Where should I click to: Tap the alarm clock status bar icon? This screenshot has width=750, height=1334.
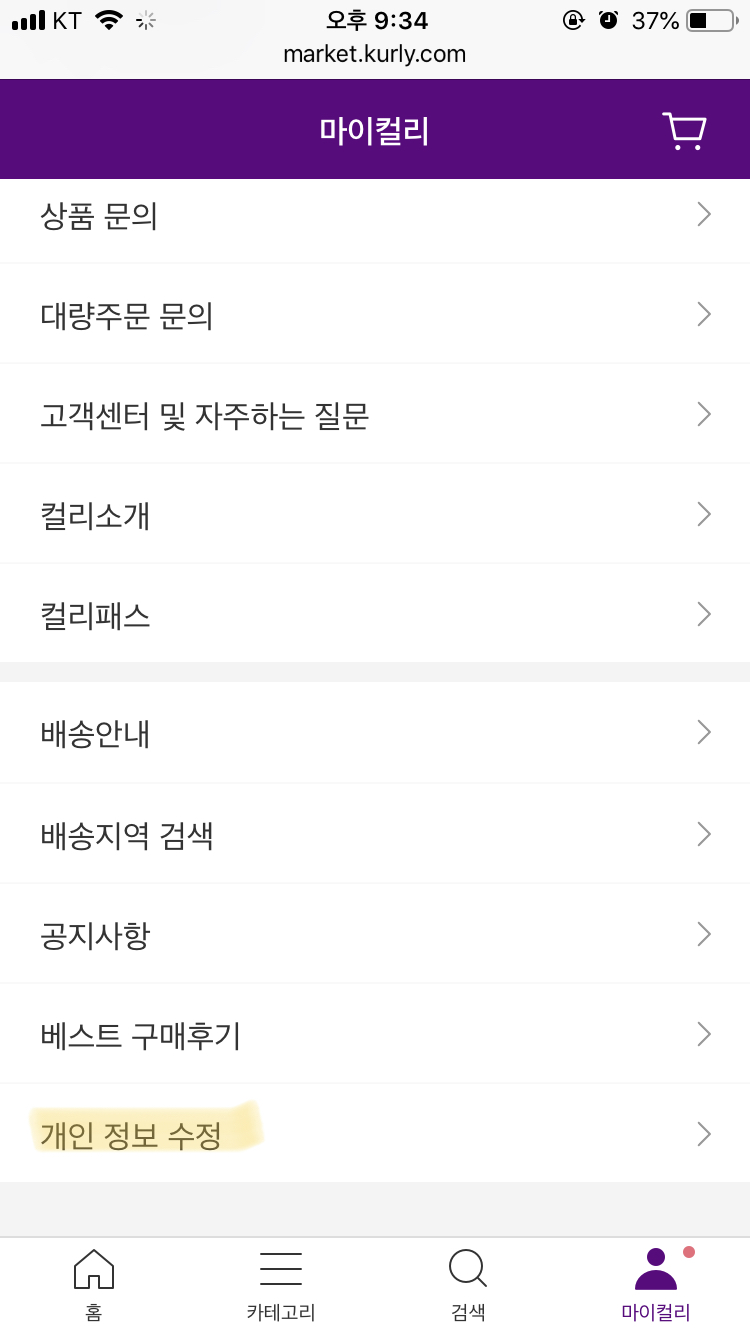(609, 19)
